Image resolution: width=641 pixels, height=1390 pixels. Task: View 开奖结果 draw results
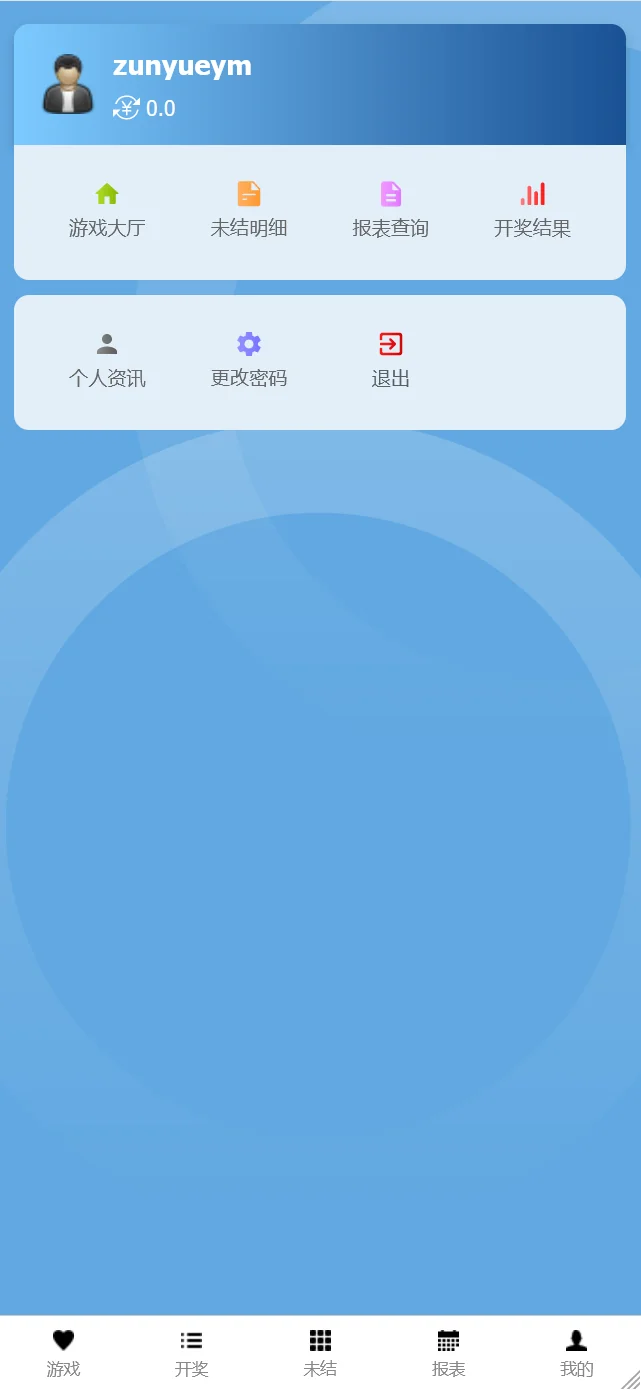tap(532, 211)
